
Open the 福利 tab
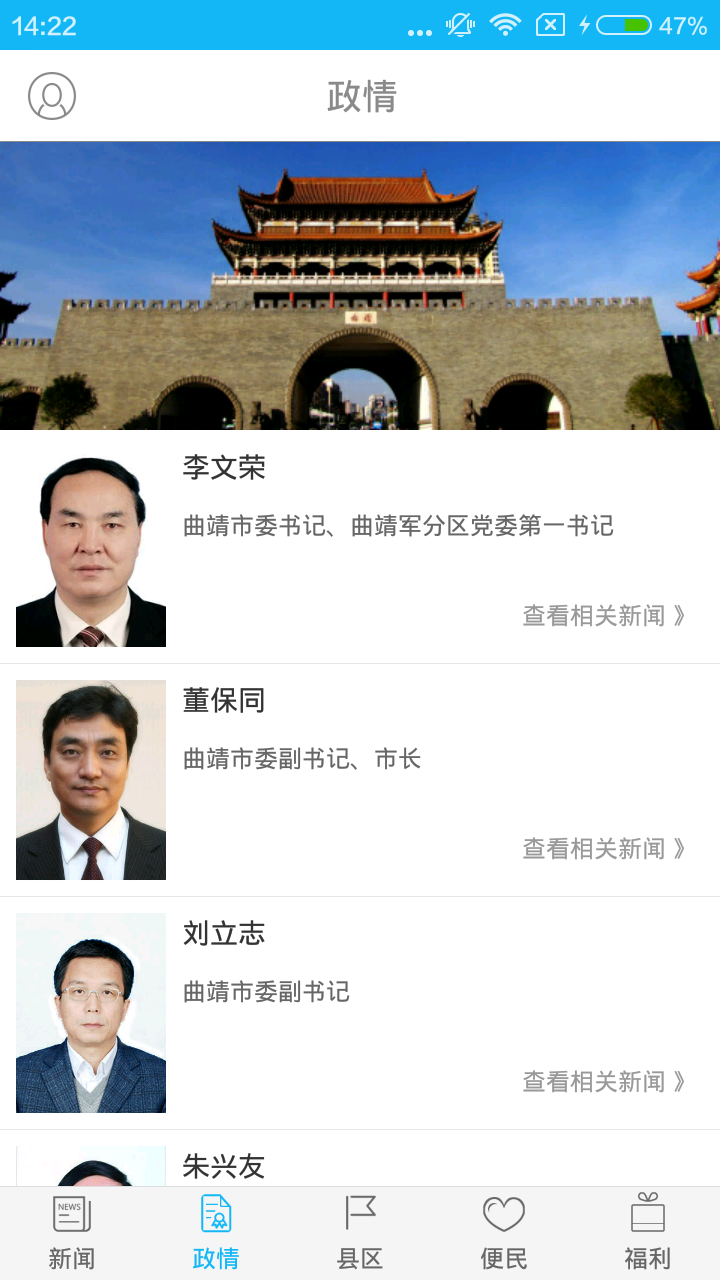click(x=648, y=1233)
